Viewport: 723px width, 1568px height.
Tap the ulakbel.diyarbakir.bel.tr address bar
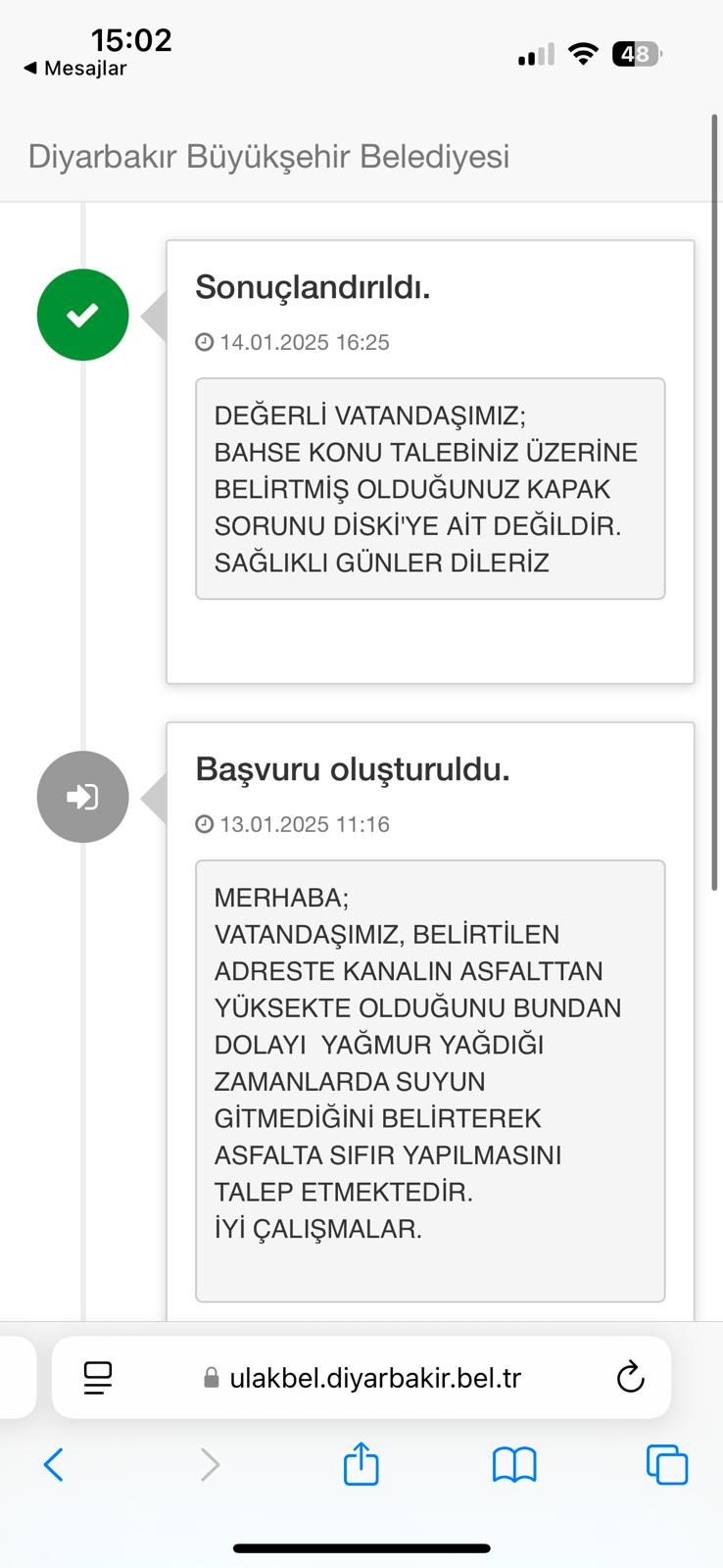point(375,1378)
